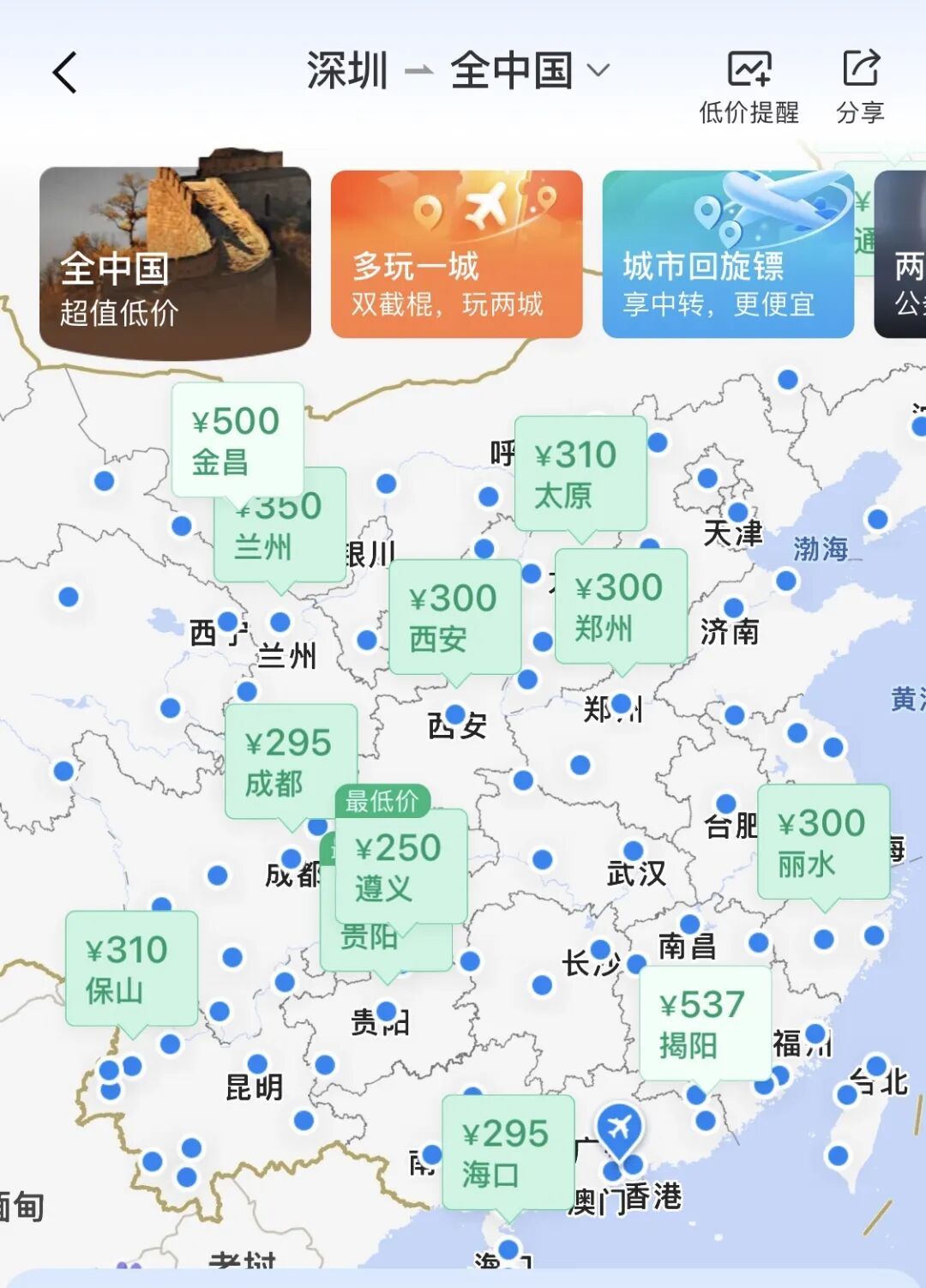This screenshot has width=926, height=1288.
Task: Choose the ¥300 西安 price bubble
Action: pos(454,616)
